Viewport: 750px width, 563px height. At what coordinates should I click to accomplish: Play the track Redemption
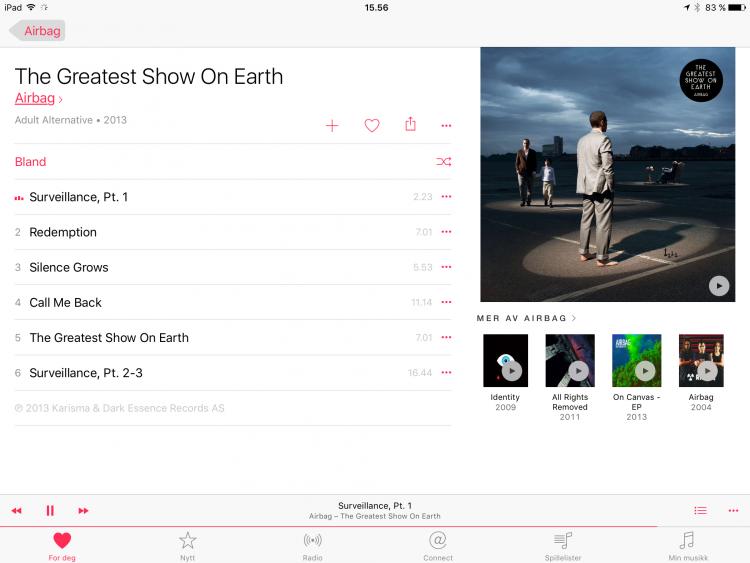pyautogui.click(x=63, y=232)
